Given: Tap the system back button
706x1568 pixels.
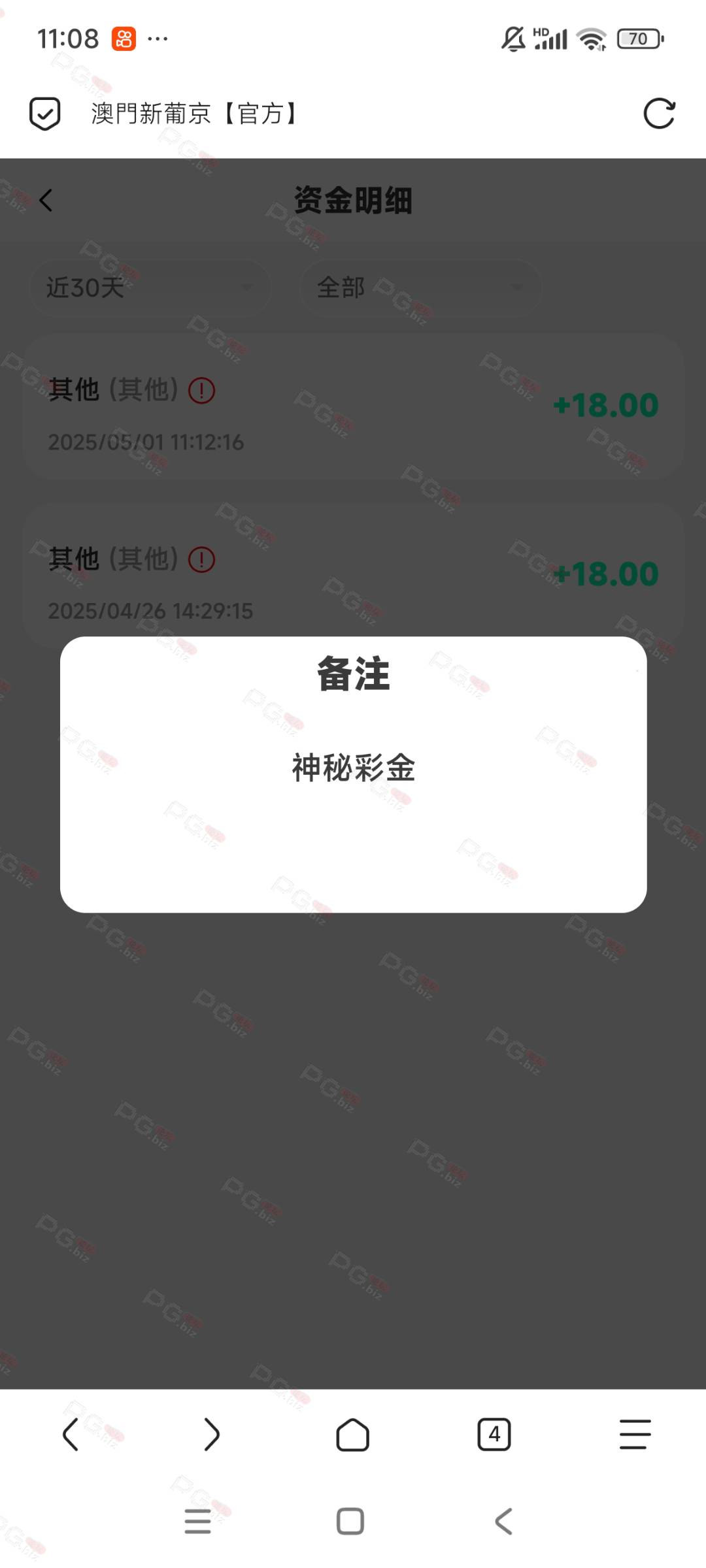Looking at the screenshot, I should [x=503, y=1521].
